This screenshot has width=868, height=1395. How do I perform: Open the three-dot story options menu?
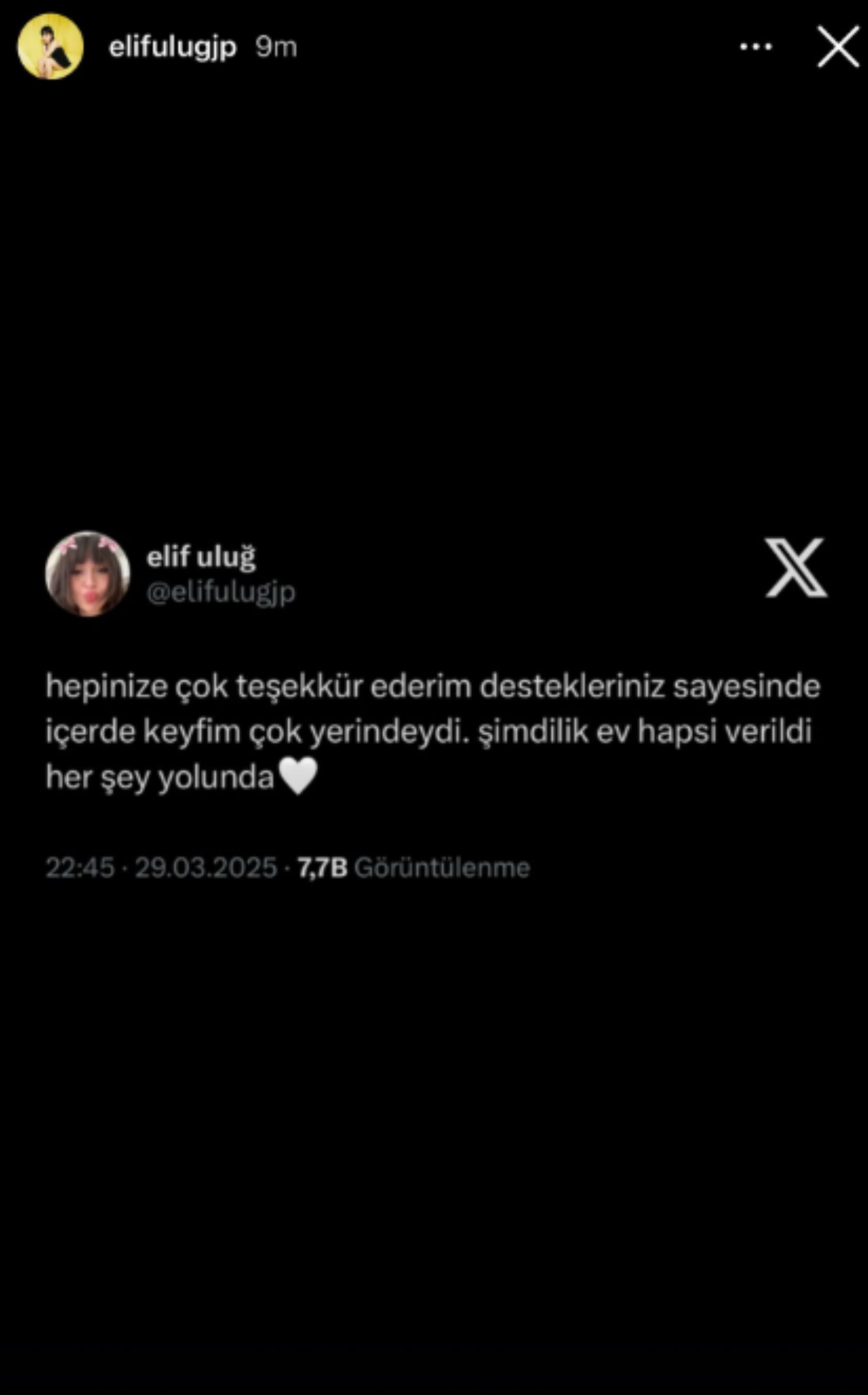[x=756, y=46]
